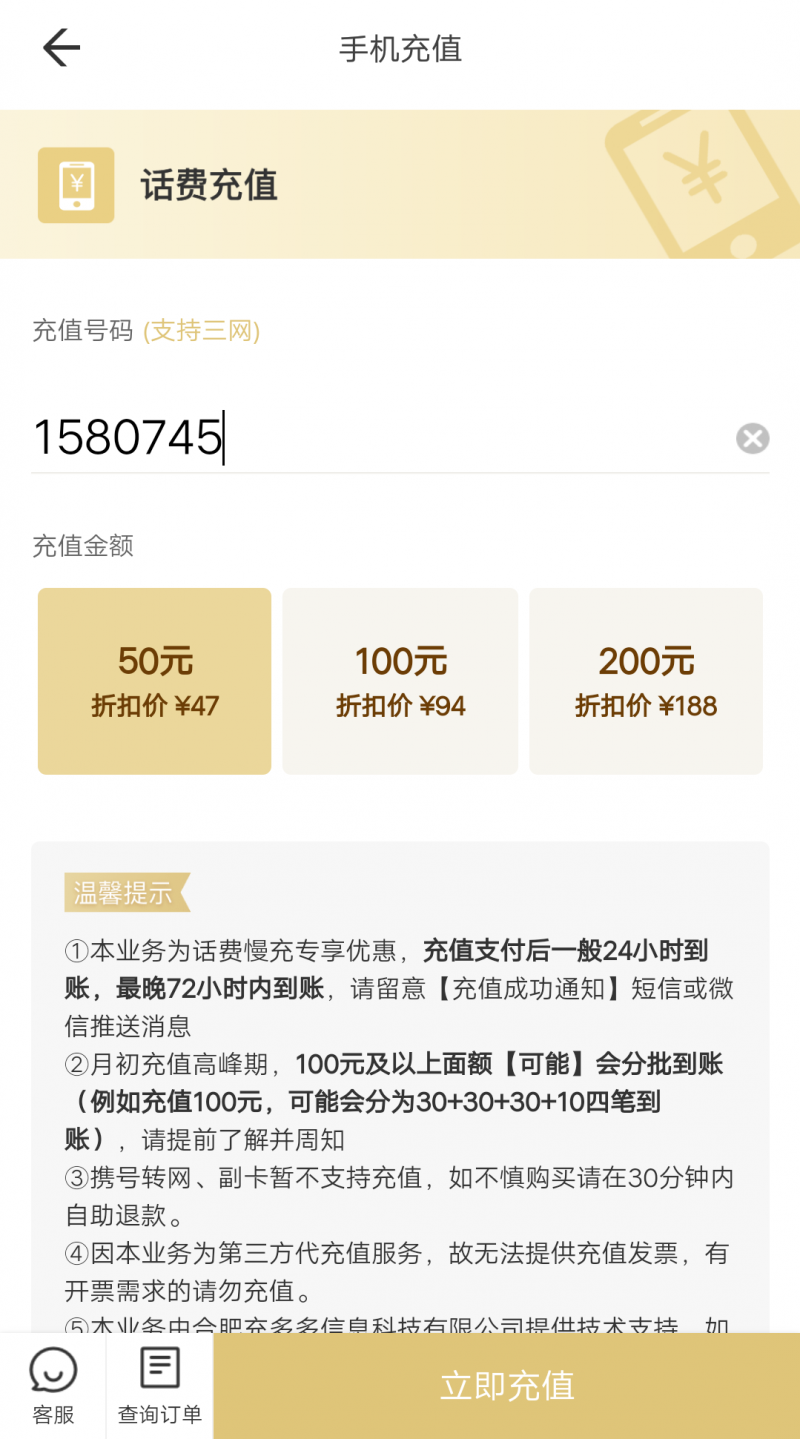
Task: Clear the phone number with the x icon
Action: [752, 437]
